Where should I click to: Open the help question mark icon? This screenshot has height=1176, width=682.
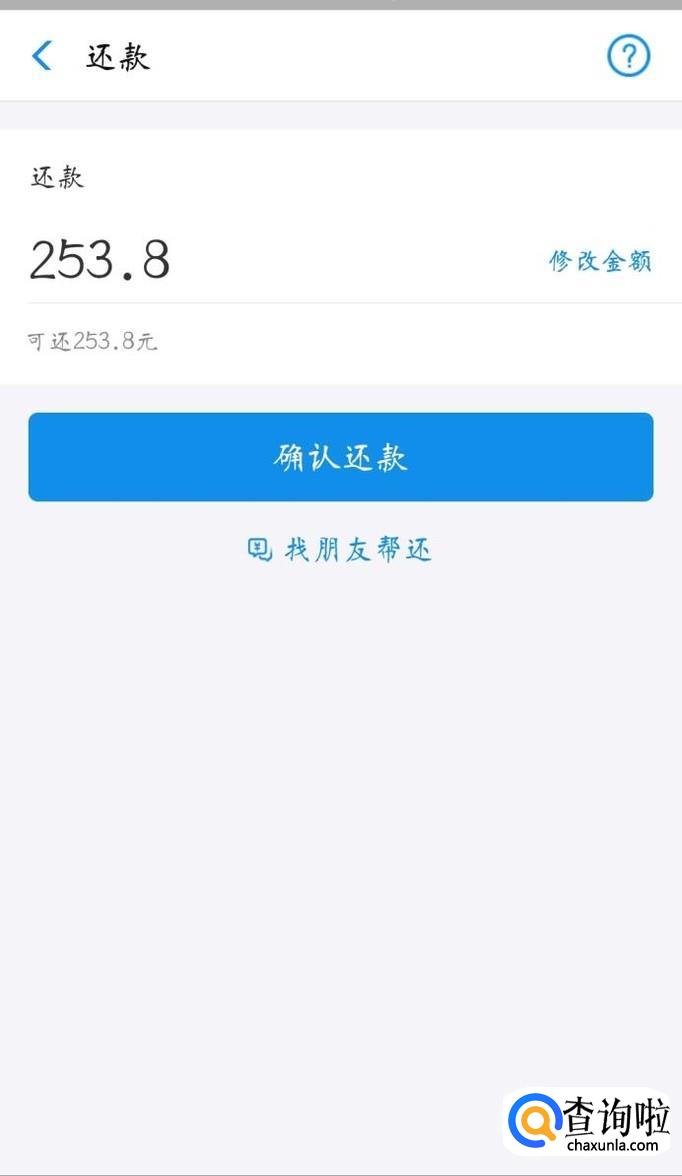tap(629, 56)
